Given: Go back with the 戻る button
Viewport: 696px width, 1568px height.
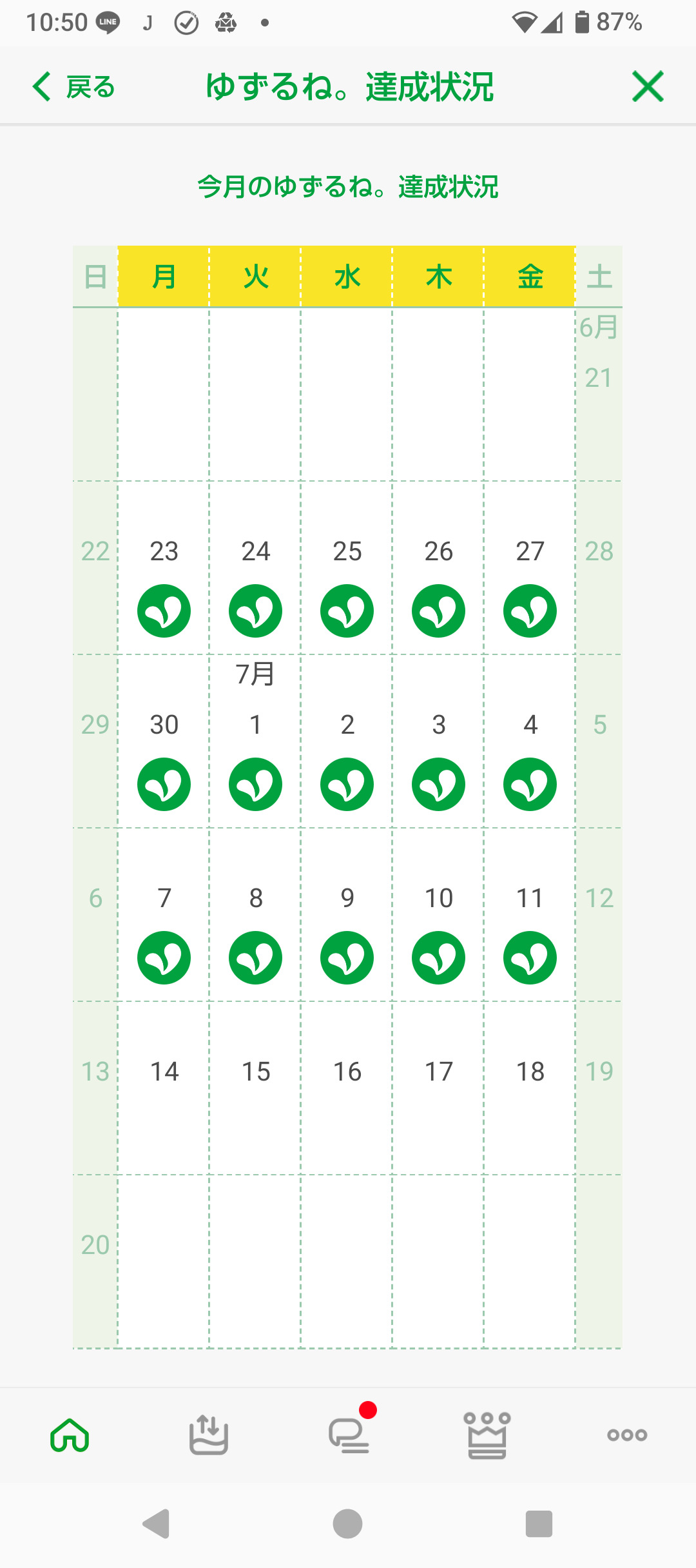Looking at the screenshot, I should click(x=73, y=87).
